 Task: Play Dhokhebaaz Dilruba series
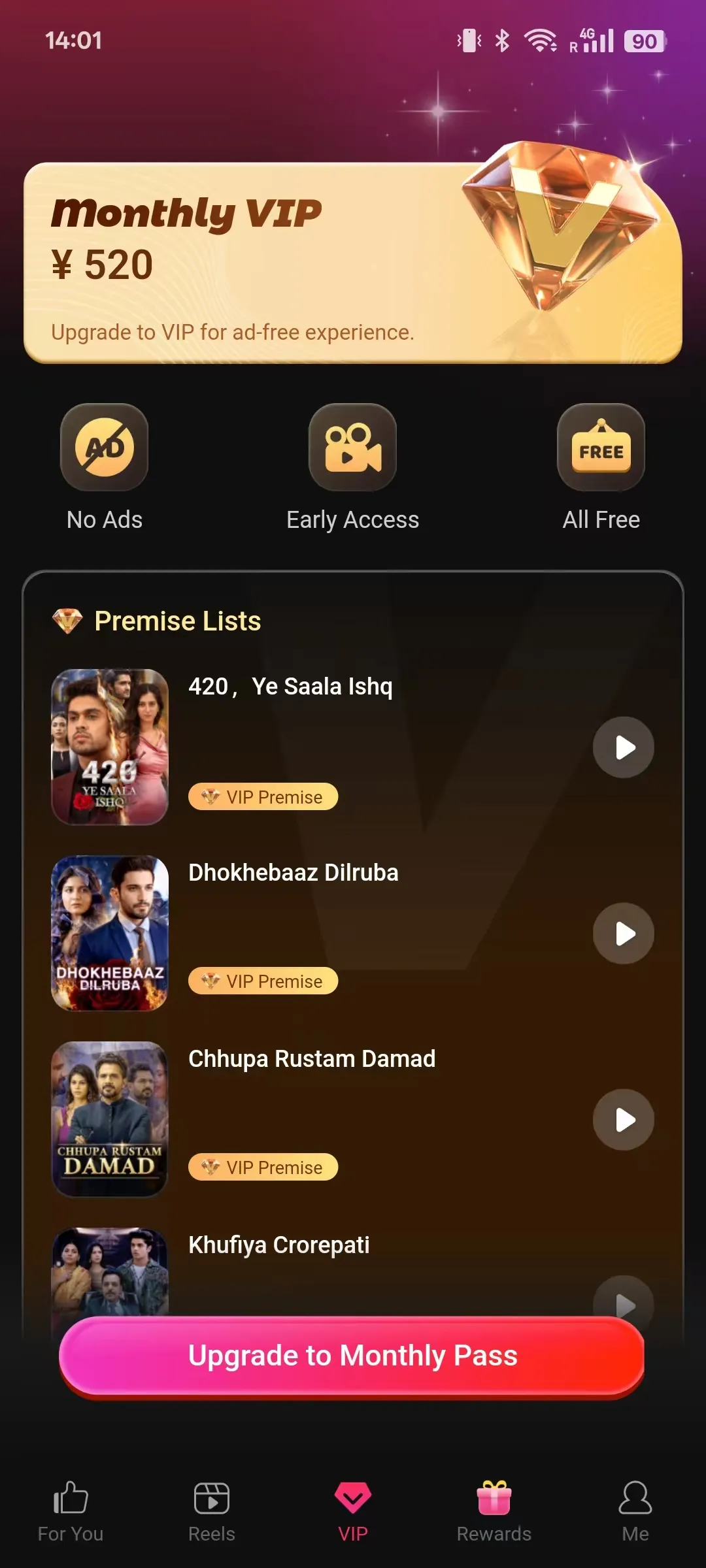click(623, 934)
